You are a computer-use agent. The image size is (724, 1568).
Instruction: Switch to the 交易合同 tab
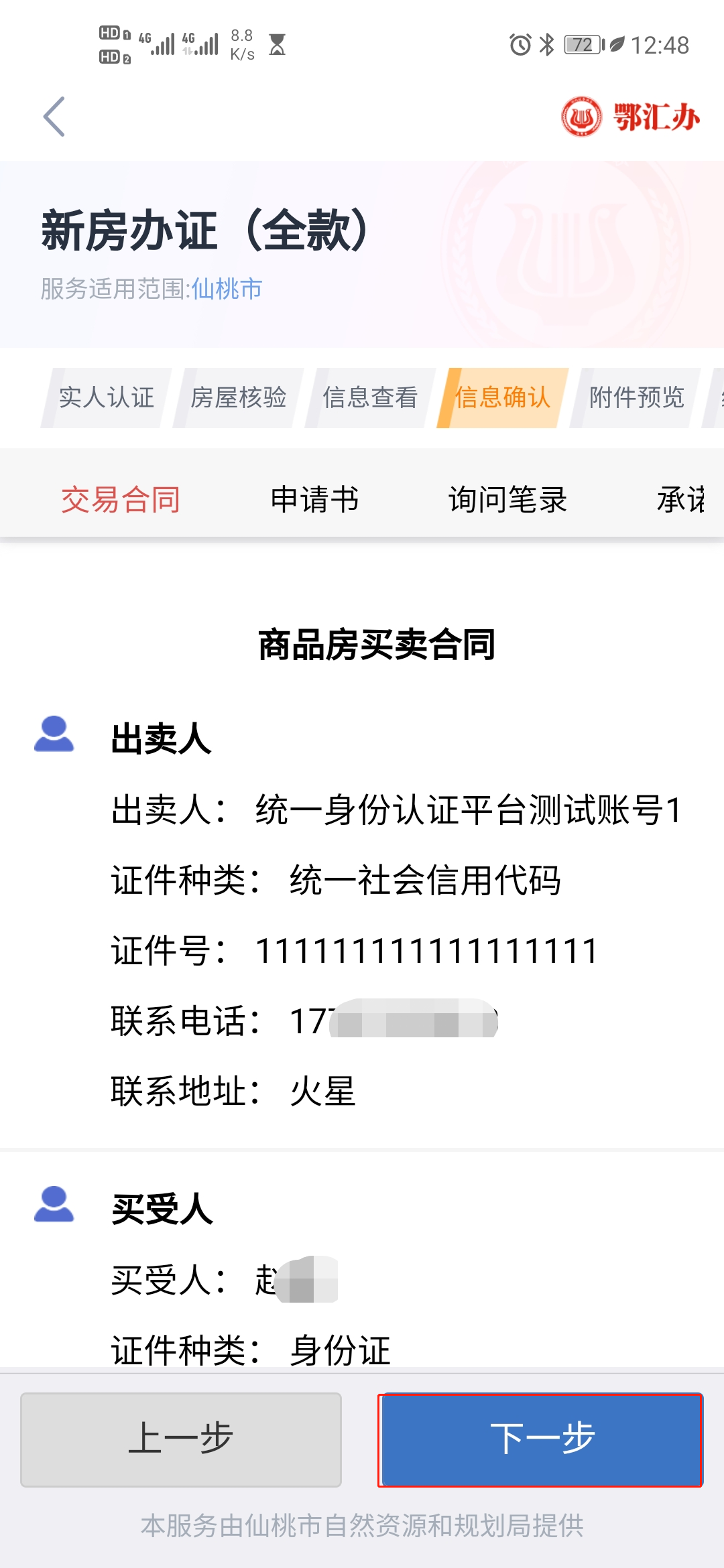pyautogui.click(x=121, y=500)
